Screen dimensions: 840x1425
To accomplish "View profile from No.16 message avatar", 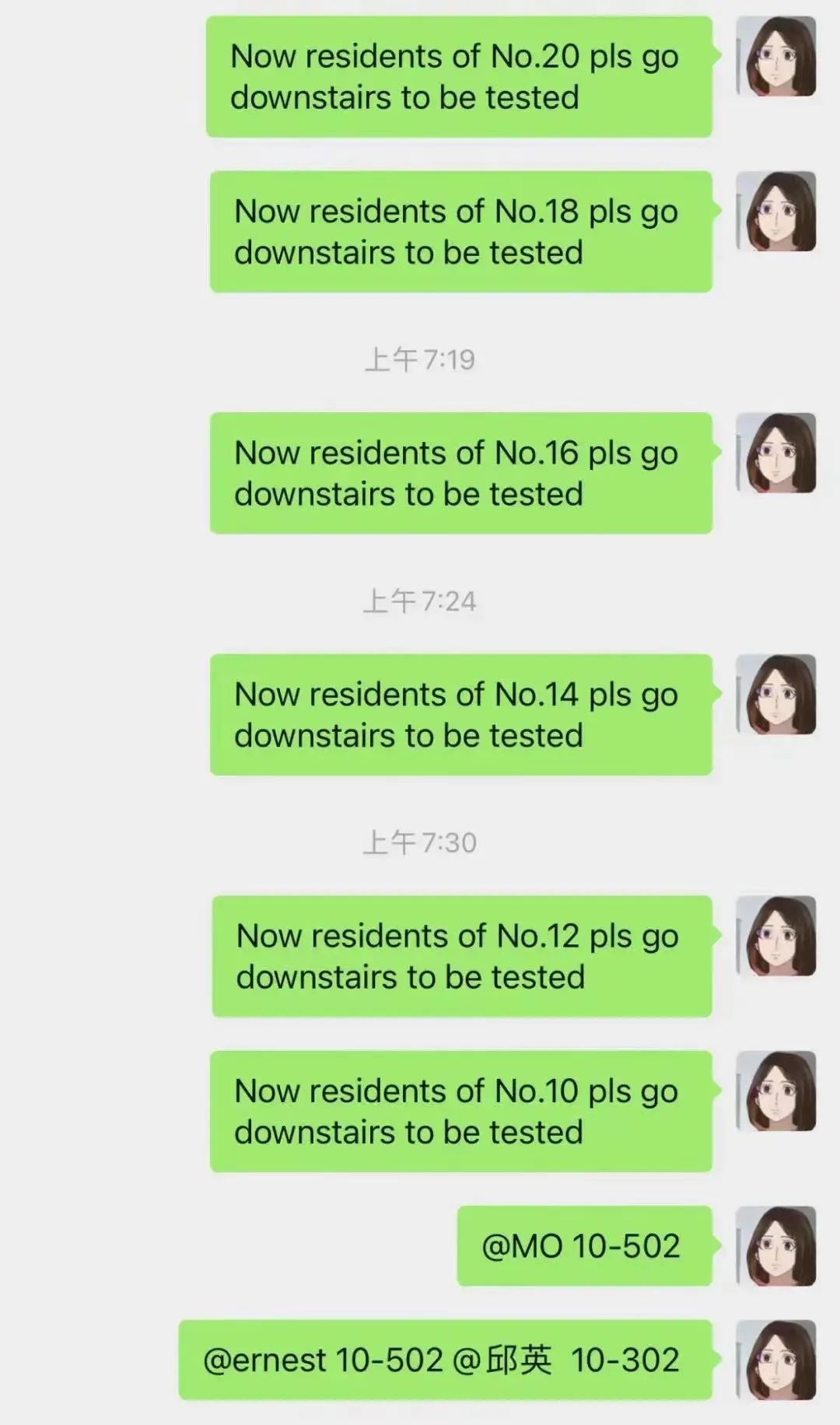I will (x=776, y=453).
